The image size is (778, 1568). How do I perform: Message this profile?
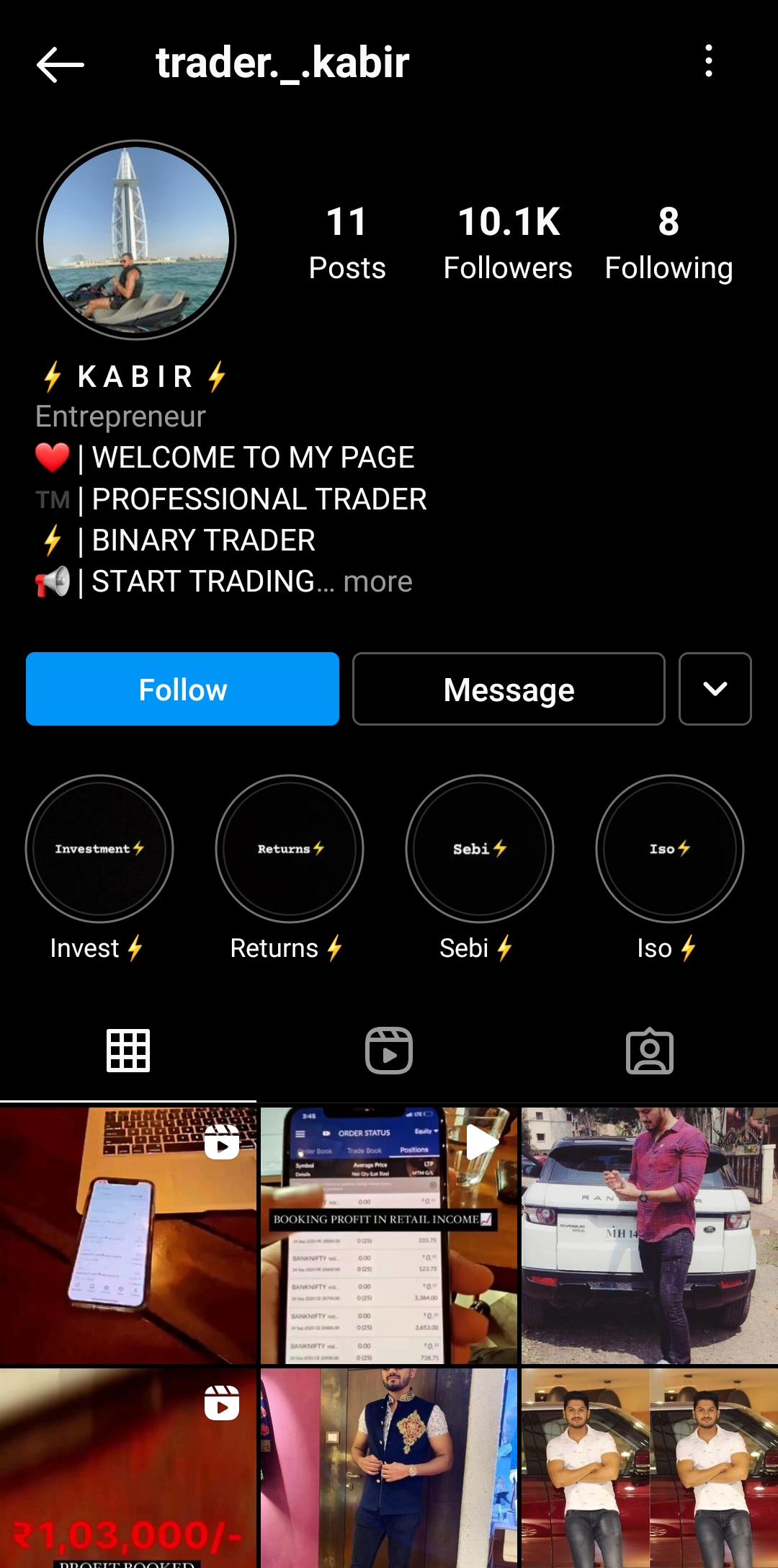(x=509, y=689)
